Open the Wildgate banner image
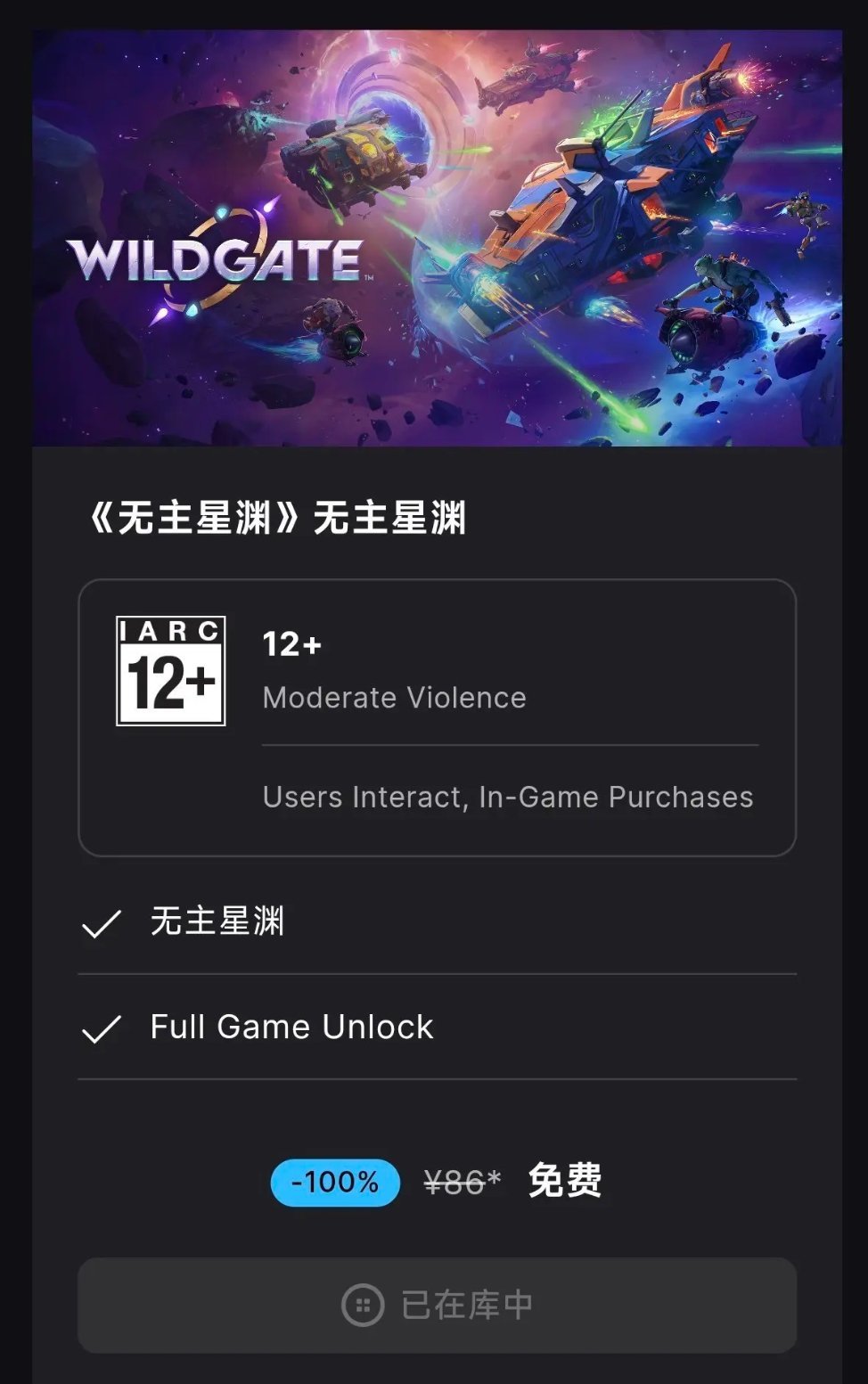The width and height of the screenshot is (868, 1384). [437, 238]
